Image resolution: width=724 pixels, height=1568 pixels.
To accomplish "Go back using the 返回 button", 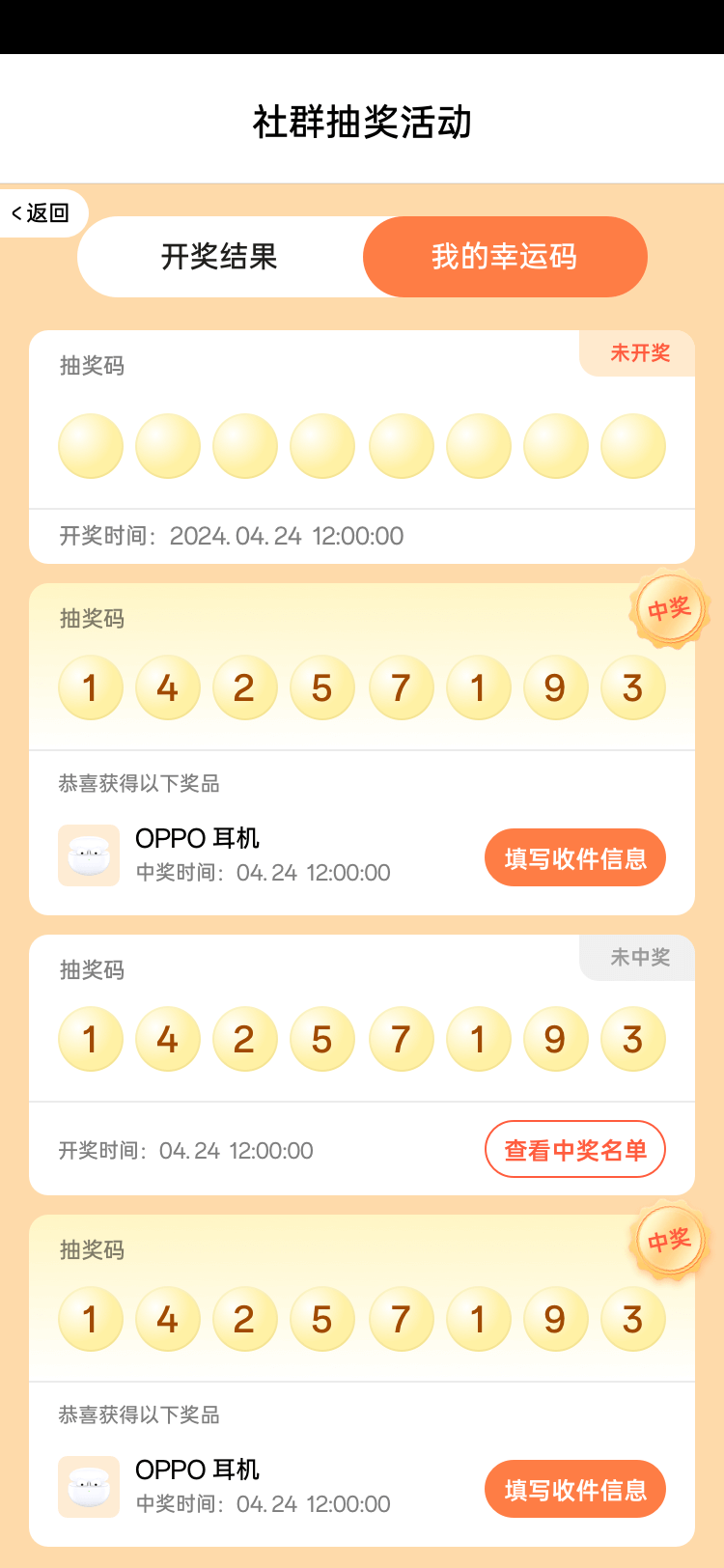I will coord(42,212).
